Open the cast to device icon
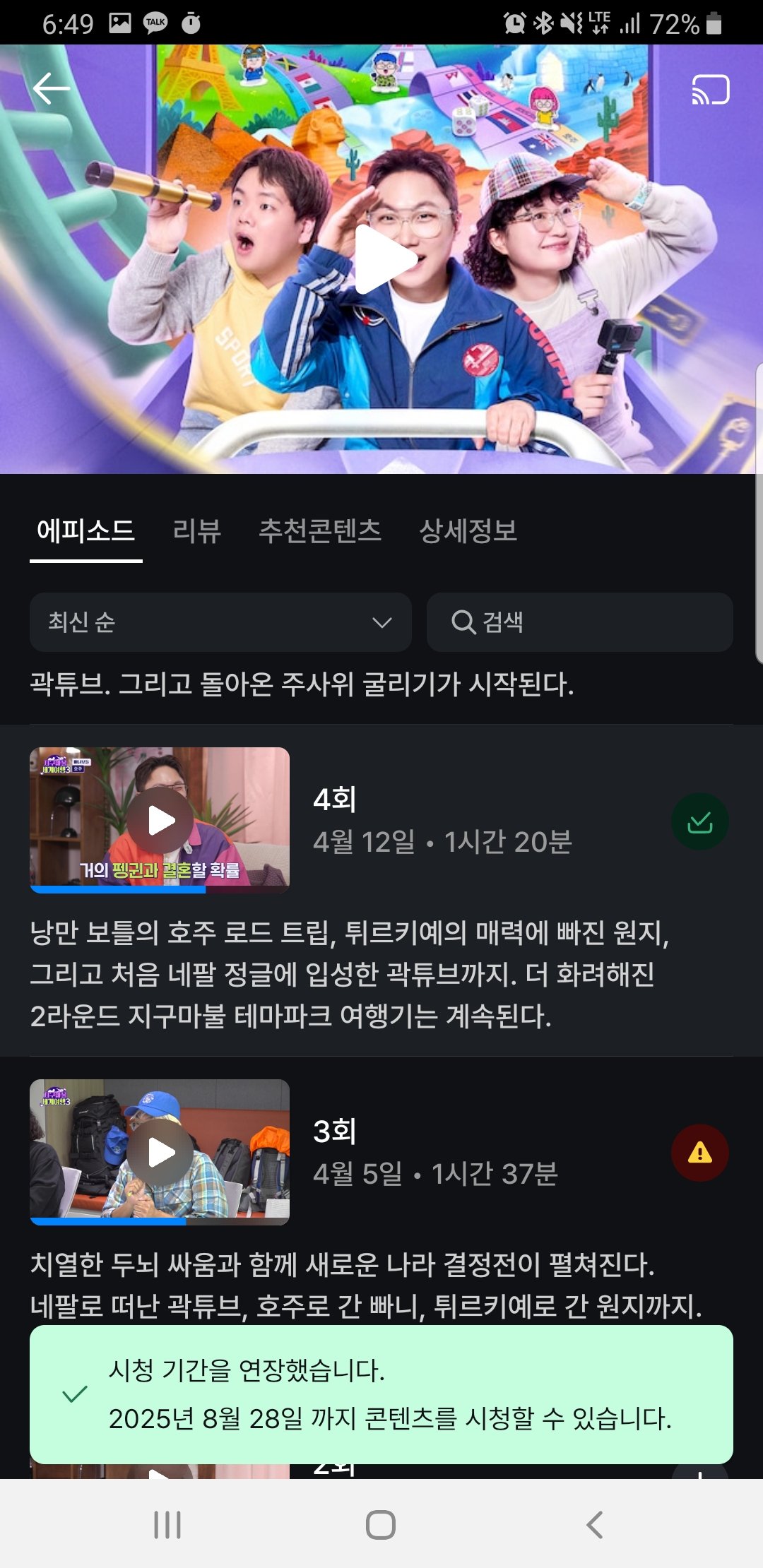The width and height of the screenshot is (763, 1568). (x=710, y=90)
